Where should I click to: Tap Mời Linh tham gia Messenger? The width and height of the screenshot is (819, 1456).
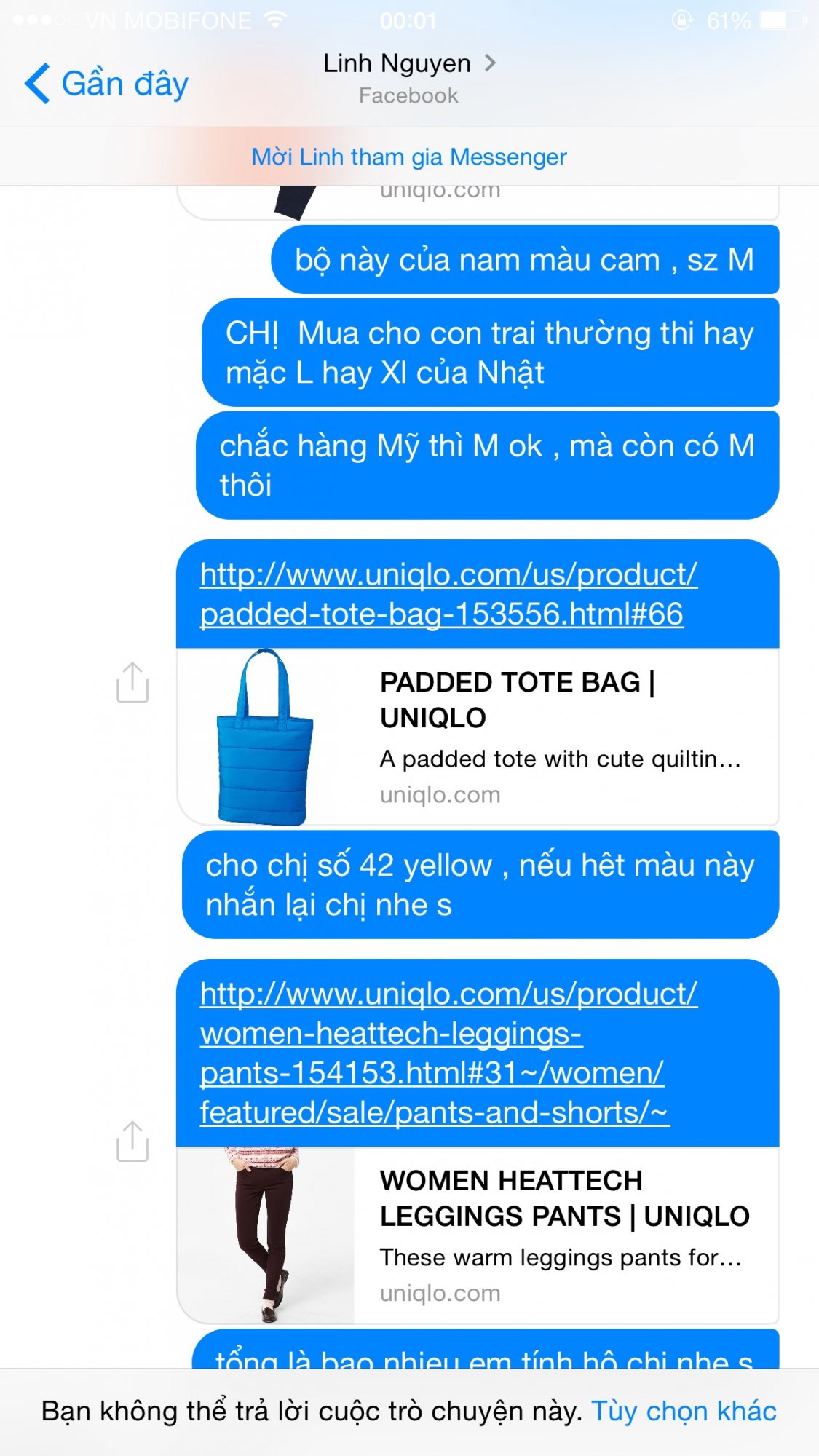tap(409, 157)
